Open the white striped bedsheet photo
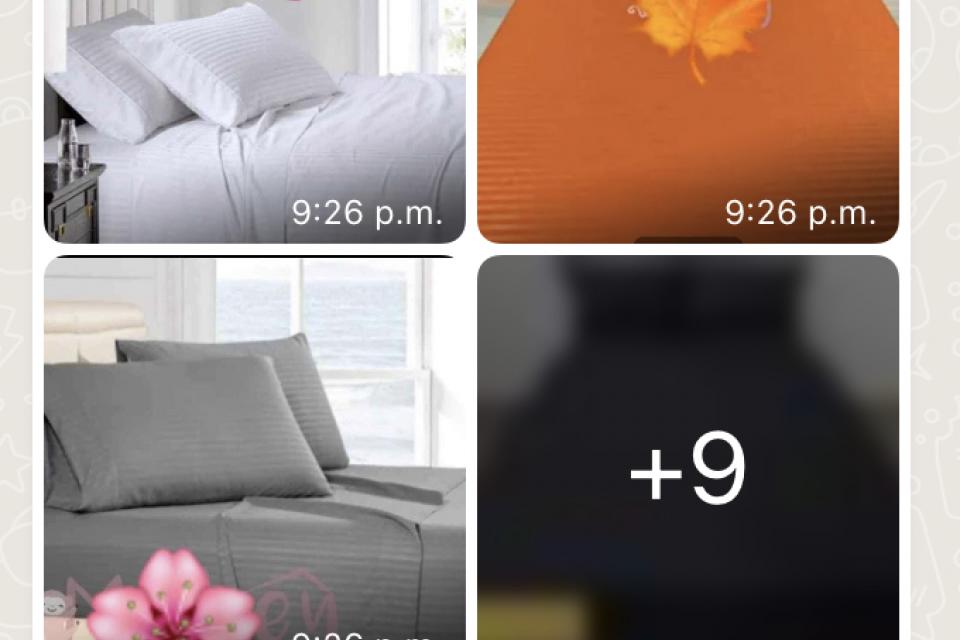Screen dimensions: 960x640 (x=254, y=120)
